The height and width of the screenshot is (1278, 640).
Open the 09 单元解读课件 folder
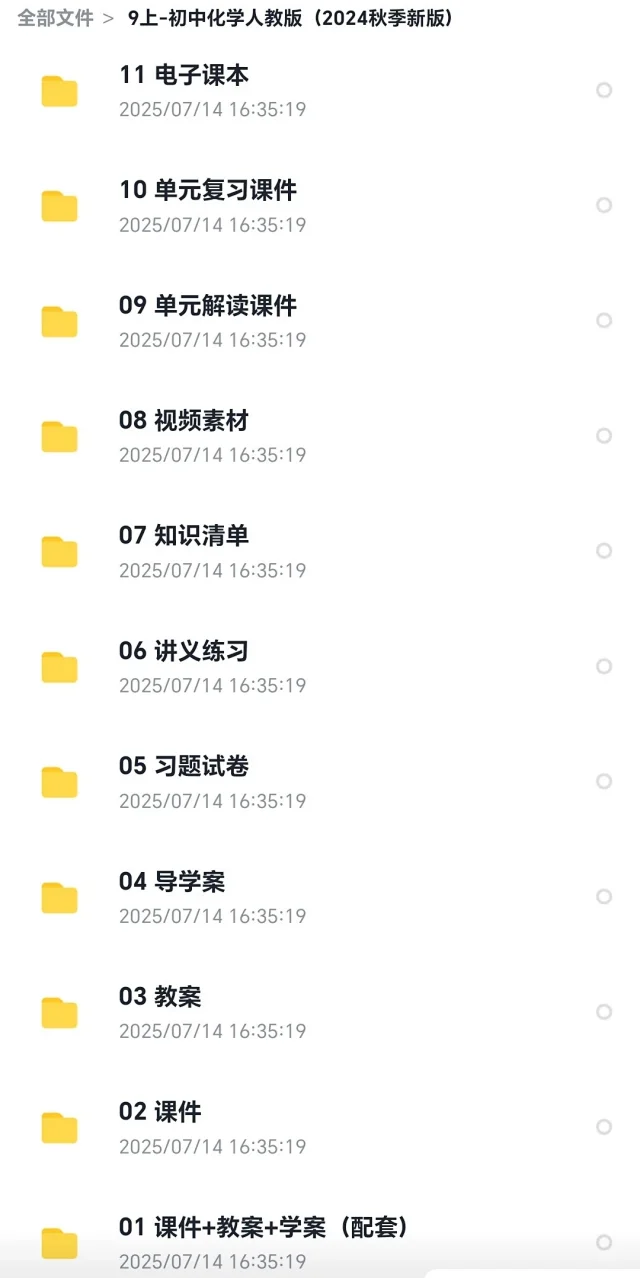320,321
